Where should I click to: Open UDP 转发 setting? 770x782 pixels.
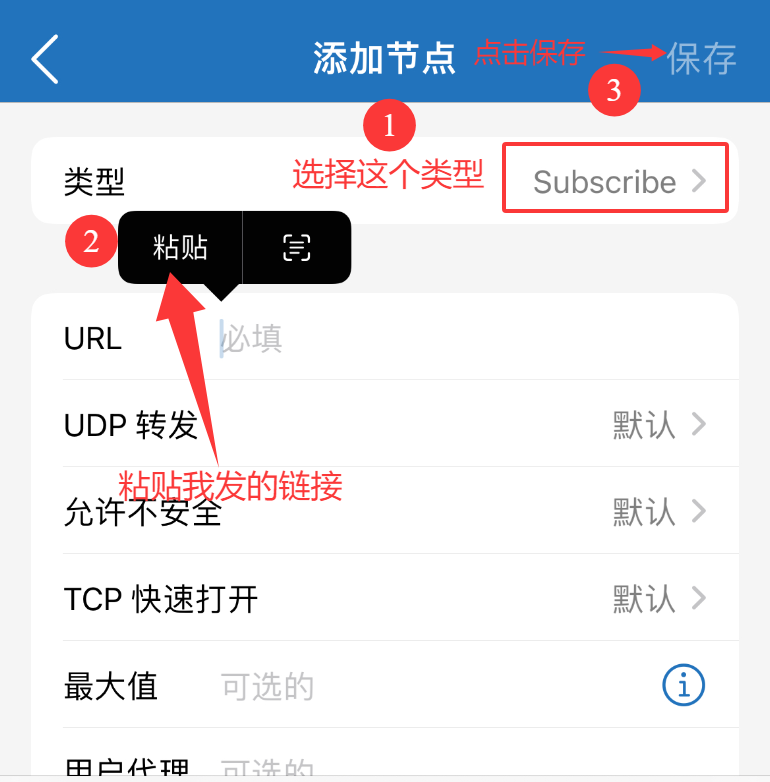click(400, 425)
